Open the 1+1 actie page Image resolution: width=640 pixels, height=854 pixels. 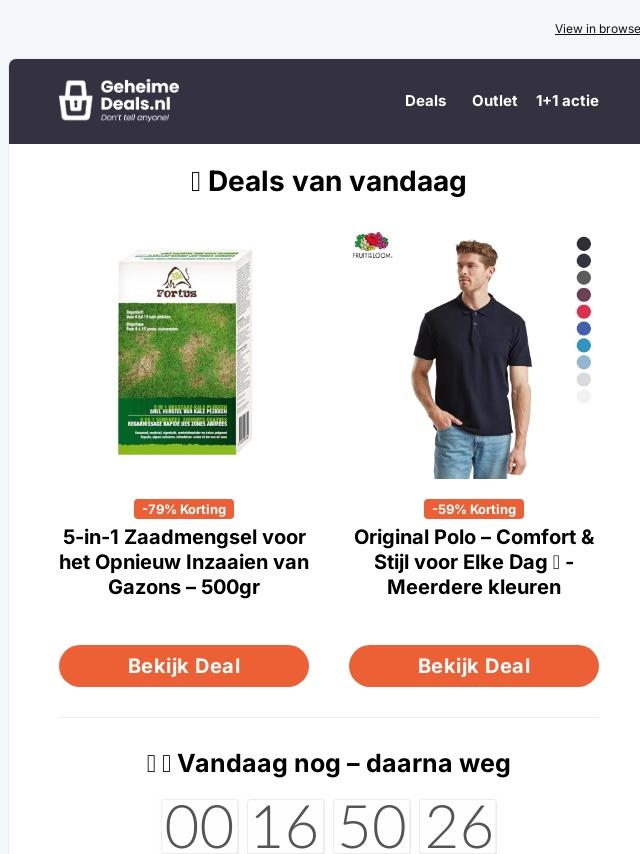click(x=567, y=101)
